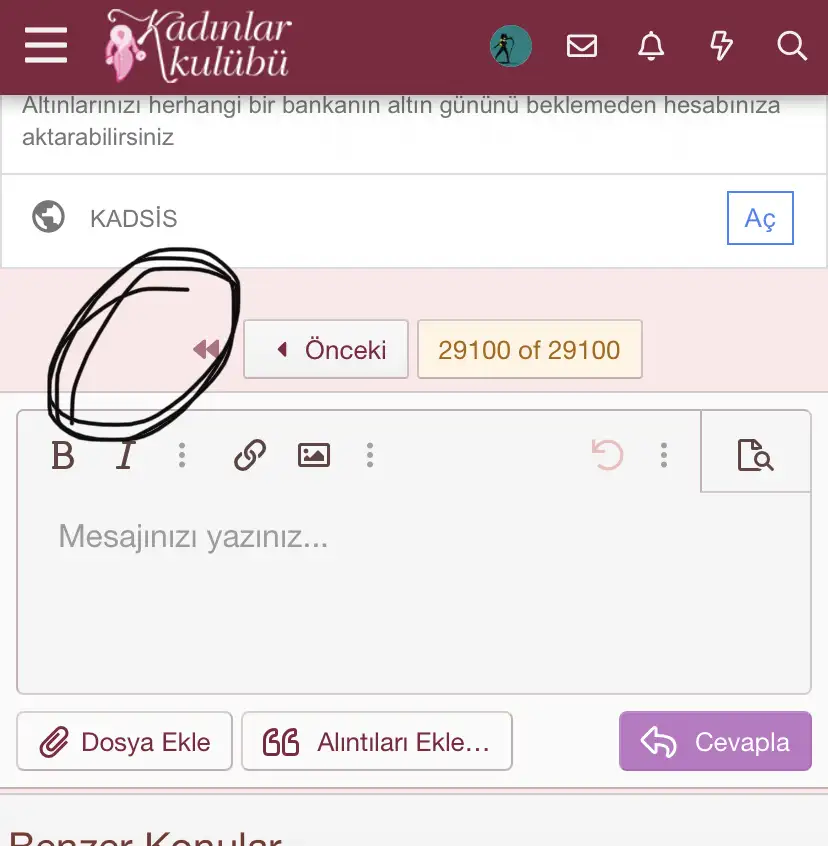This screenshot has height=846, width=828.
Task: Open the messages envelope inbox
Action: coord(581,46)
